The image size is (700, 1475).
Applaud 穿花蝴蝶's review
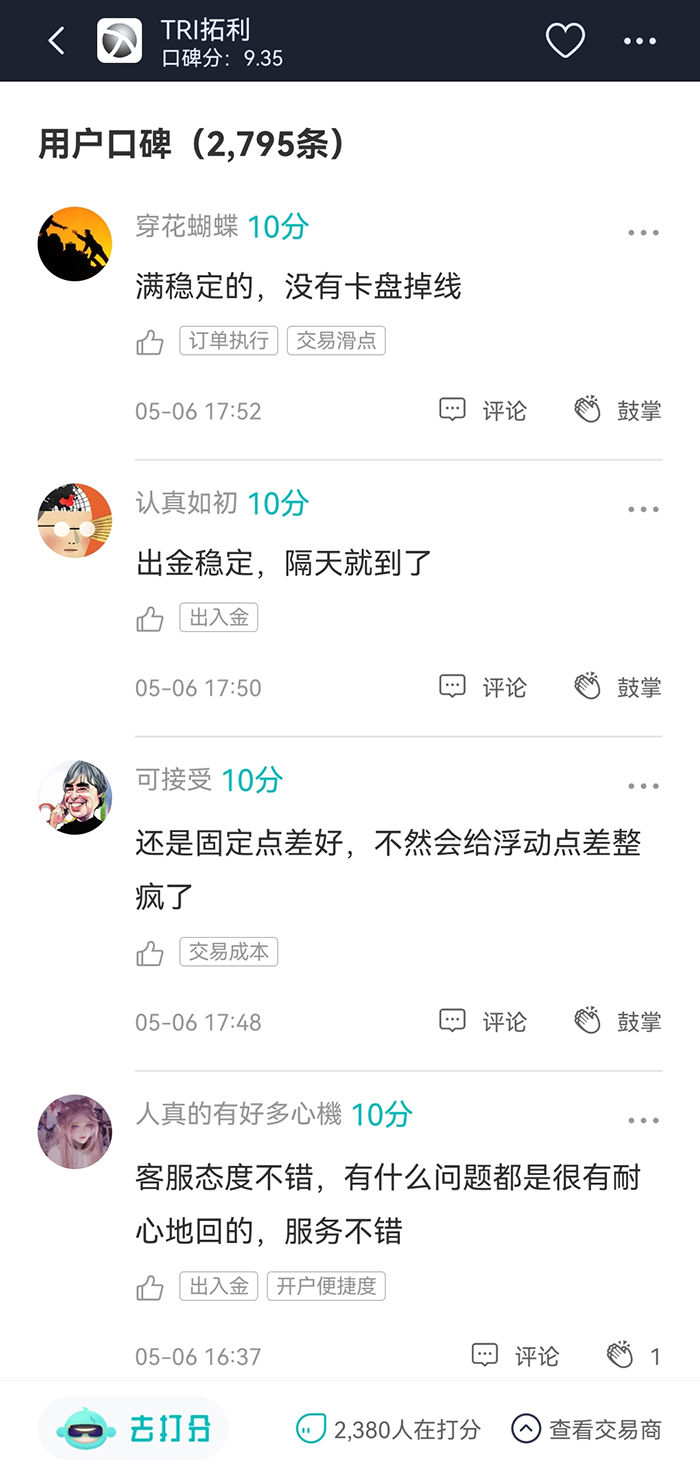617,410
